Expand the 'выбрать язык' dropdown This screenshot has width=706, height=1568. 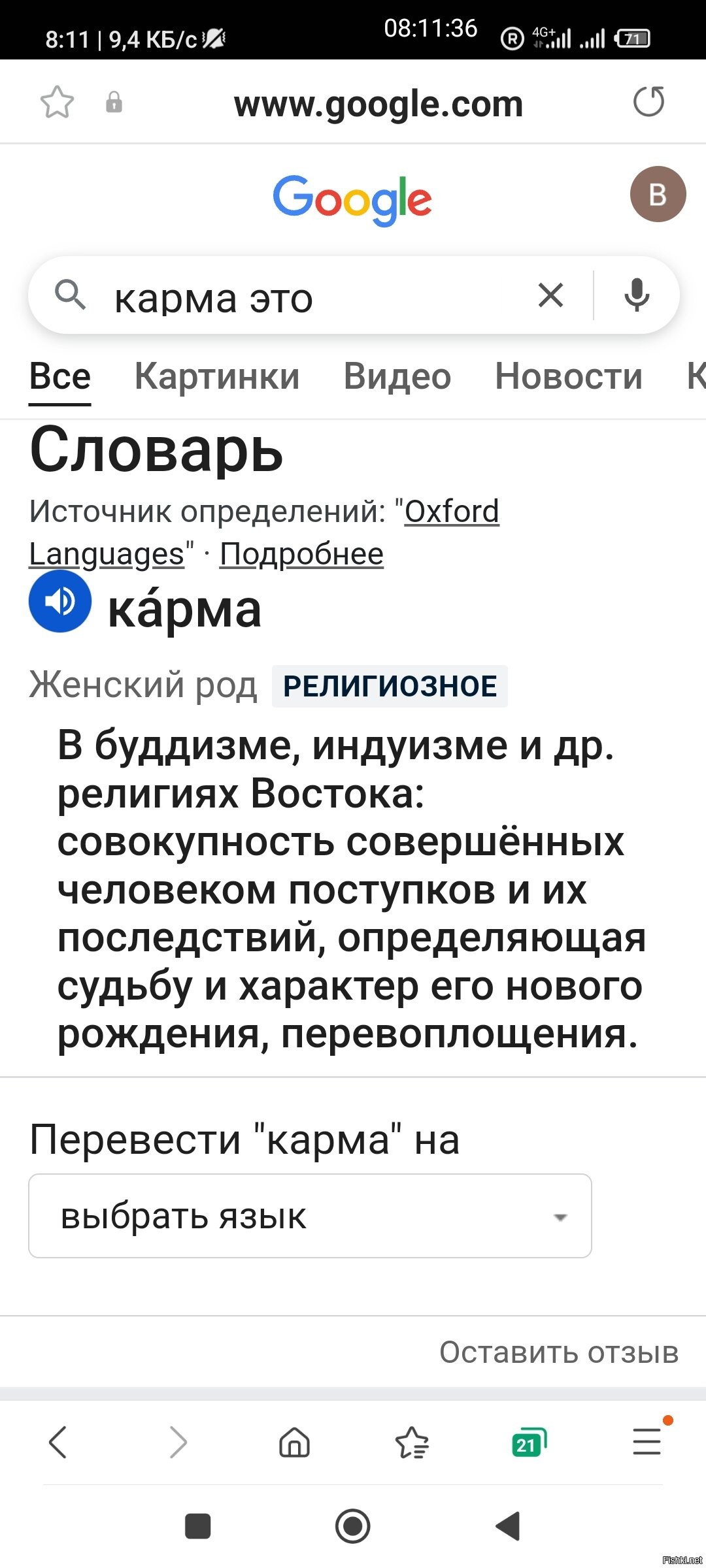tap(310, 1216)
